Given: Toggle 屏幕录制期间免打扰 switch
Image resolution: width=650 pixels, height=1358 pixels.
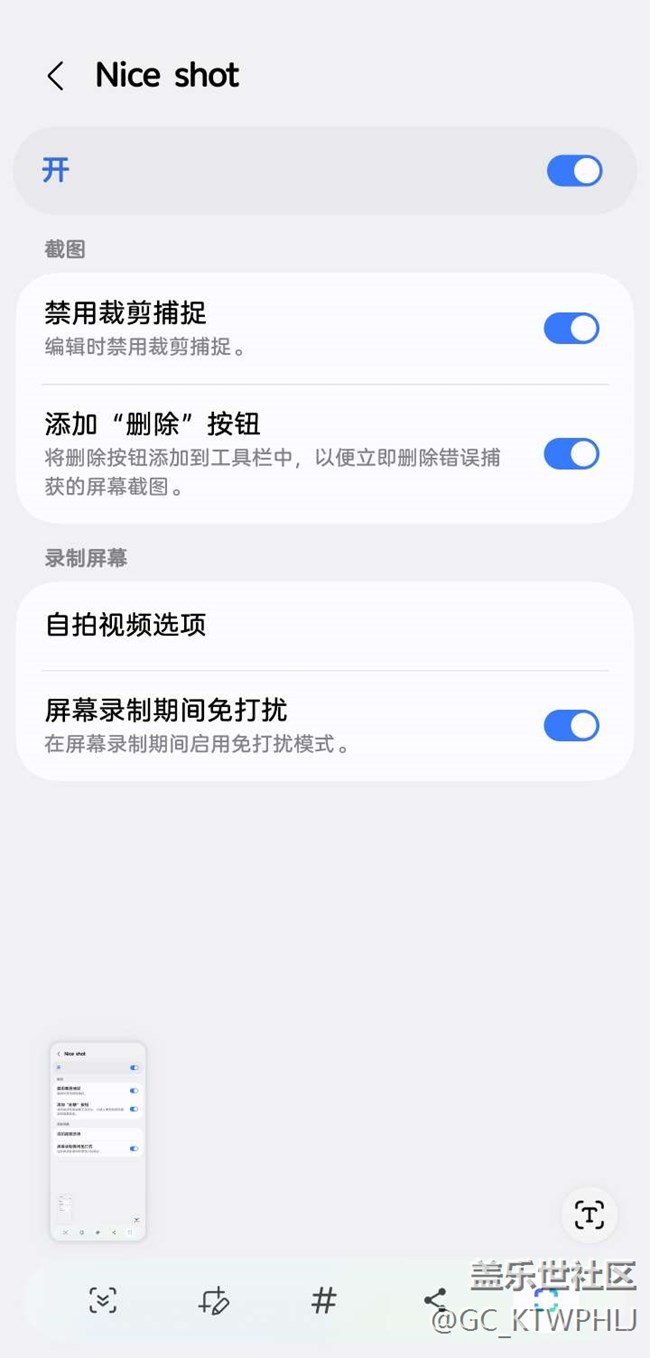Looking at the screenshot, I should coord(572,726).
